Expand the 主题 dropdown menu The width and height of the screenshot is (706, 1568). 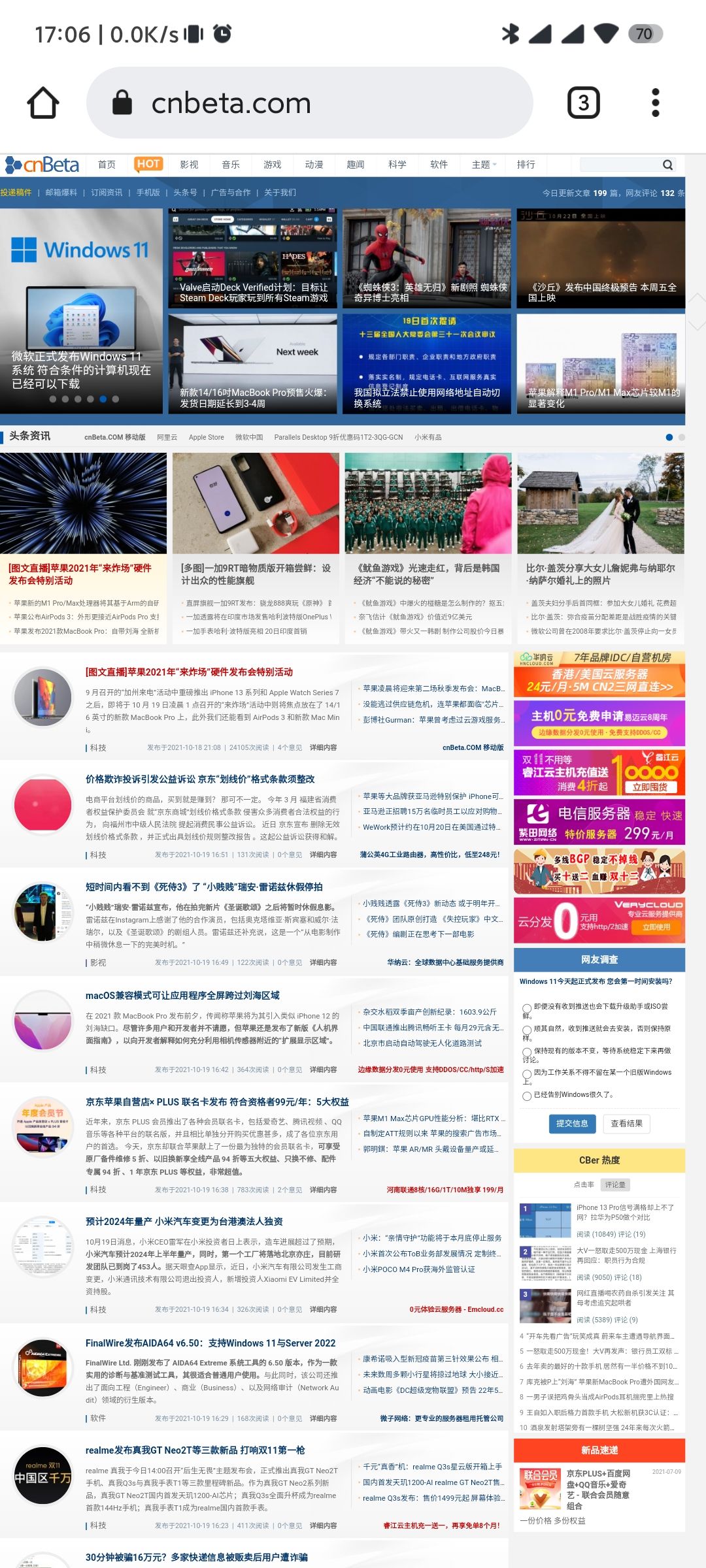(x=484, y=165)
